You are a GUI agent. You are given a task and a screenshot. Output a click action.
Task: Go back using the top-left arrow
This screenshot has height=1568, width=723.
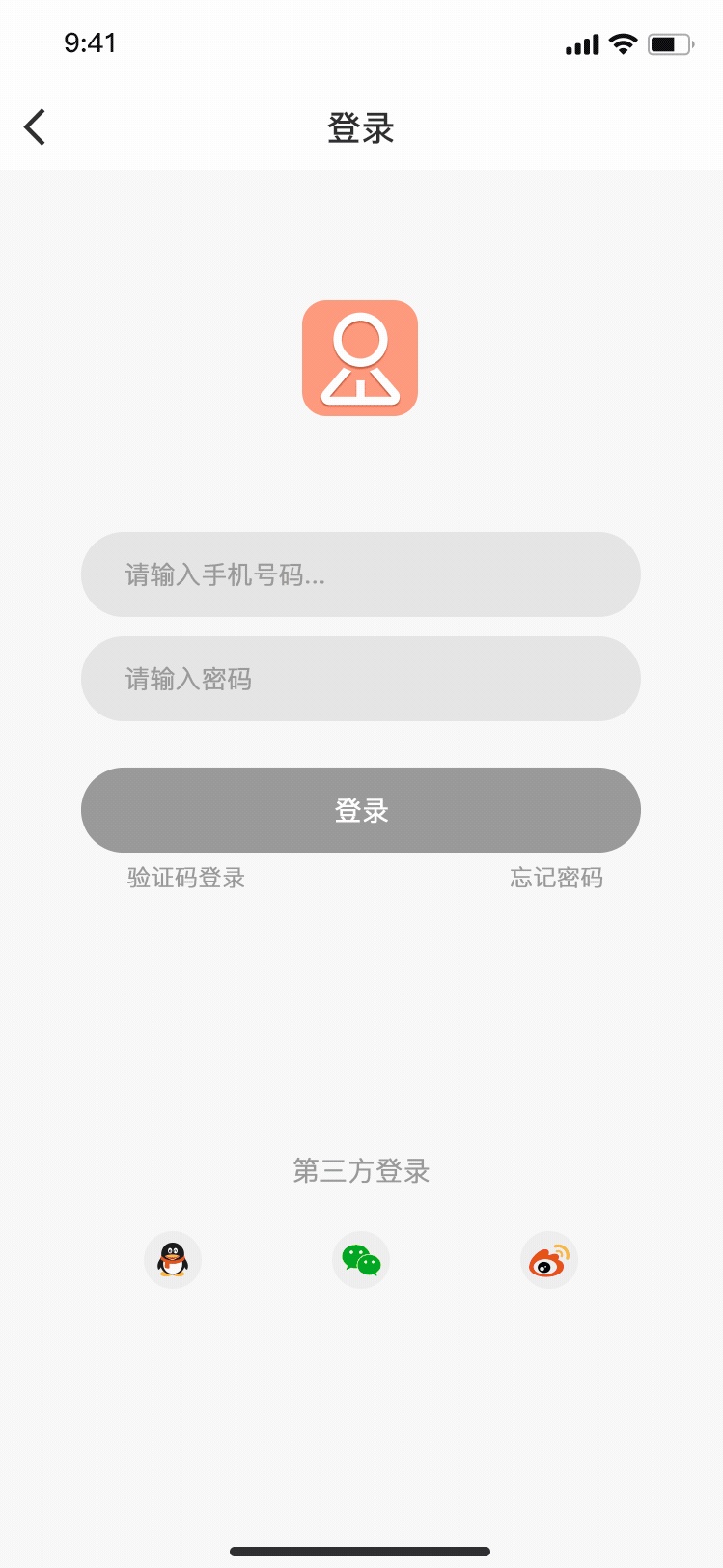coord(36,127)
